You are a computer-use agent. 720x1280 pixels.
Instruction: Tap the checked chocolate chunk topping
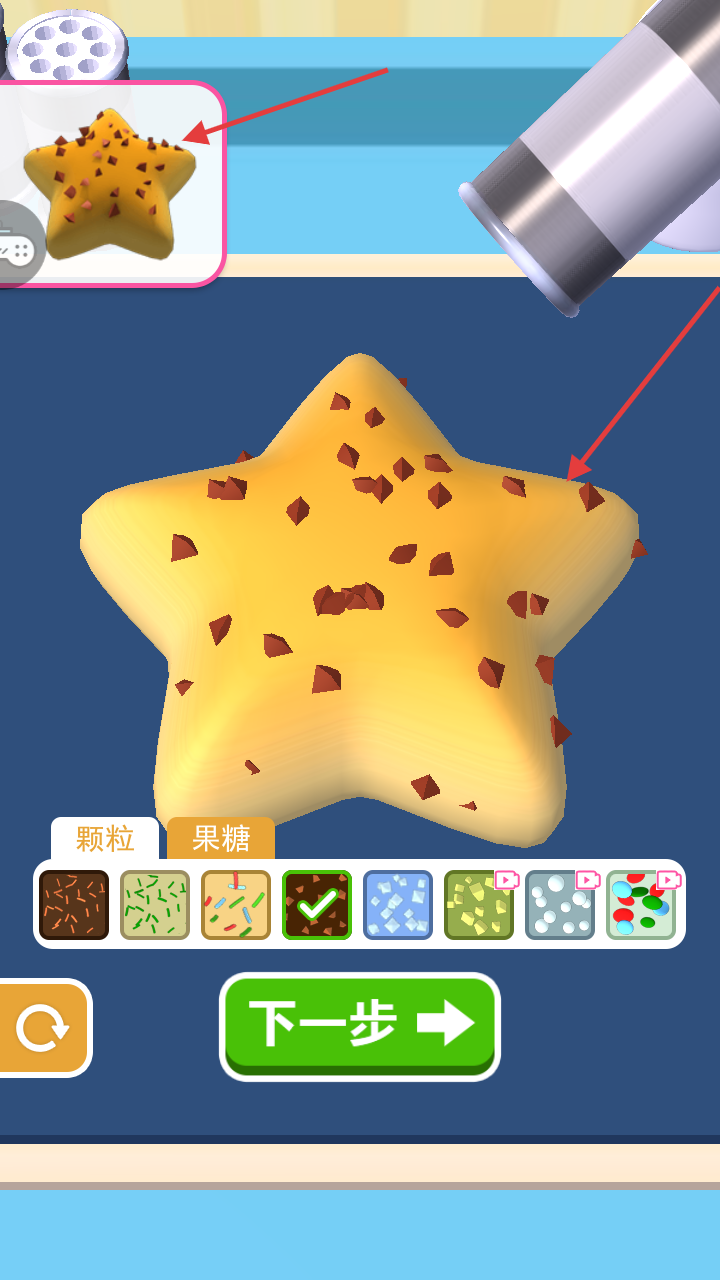[317, 905]
